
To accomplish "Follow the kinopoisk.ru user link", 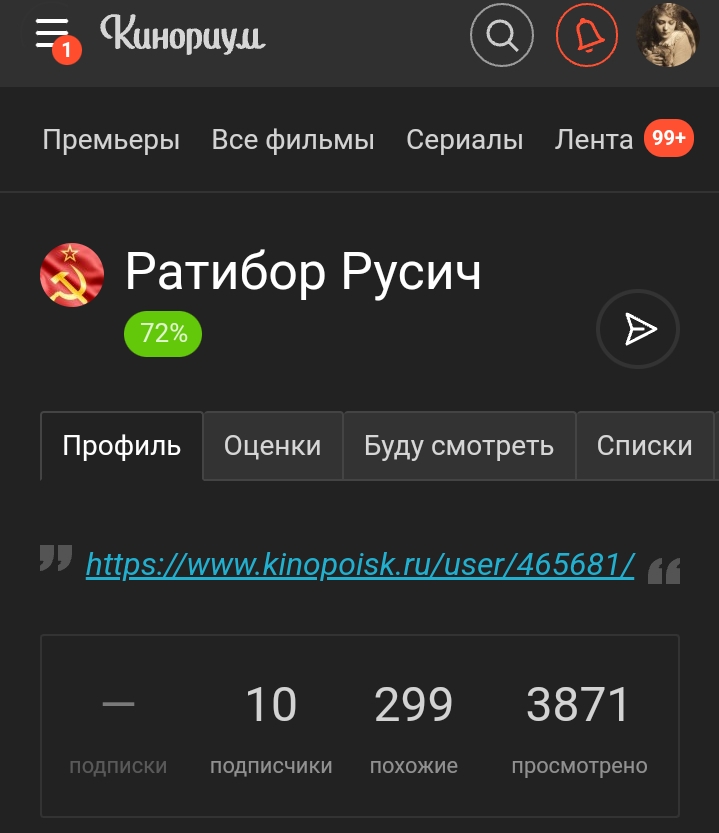I will click(x=360, y=565).
